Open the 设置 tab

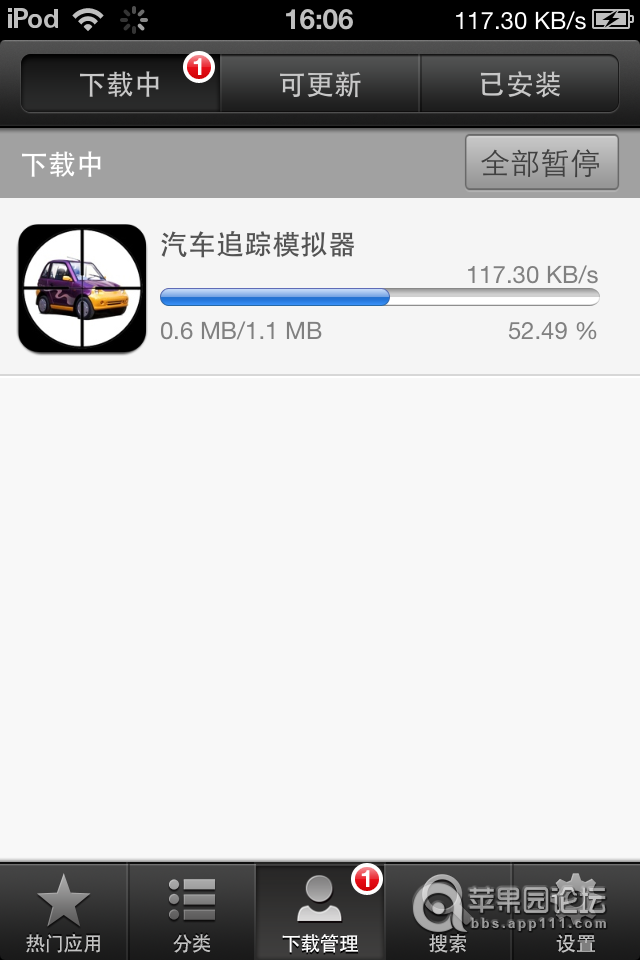[x=576, y=912]
